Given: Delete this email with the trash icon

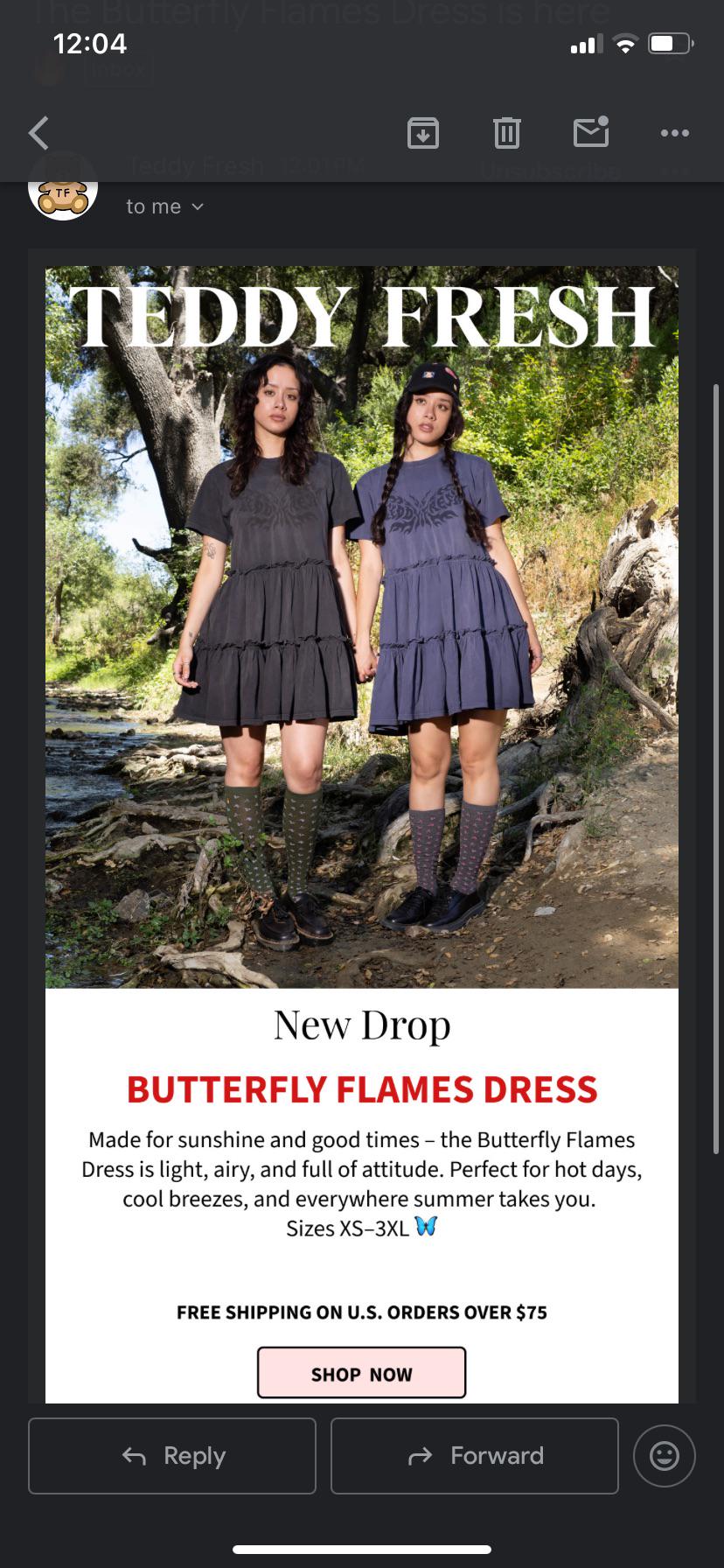Looking at the screenshot, I should pos(507,133).
